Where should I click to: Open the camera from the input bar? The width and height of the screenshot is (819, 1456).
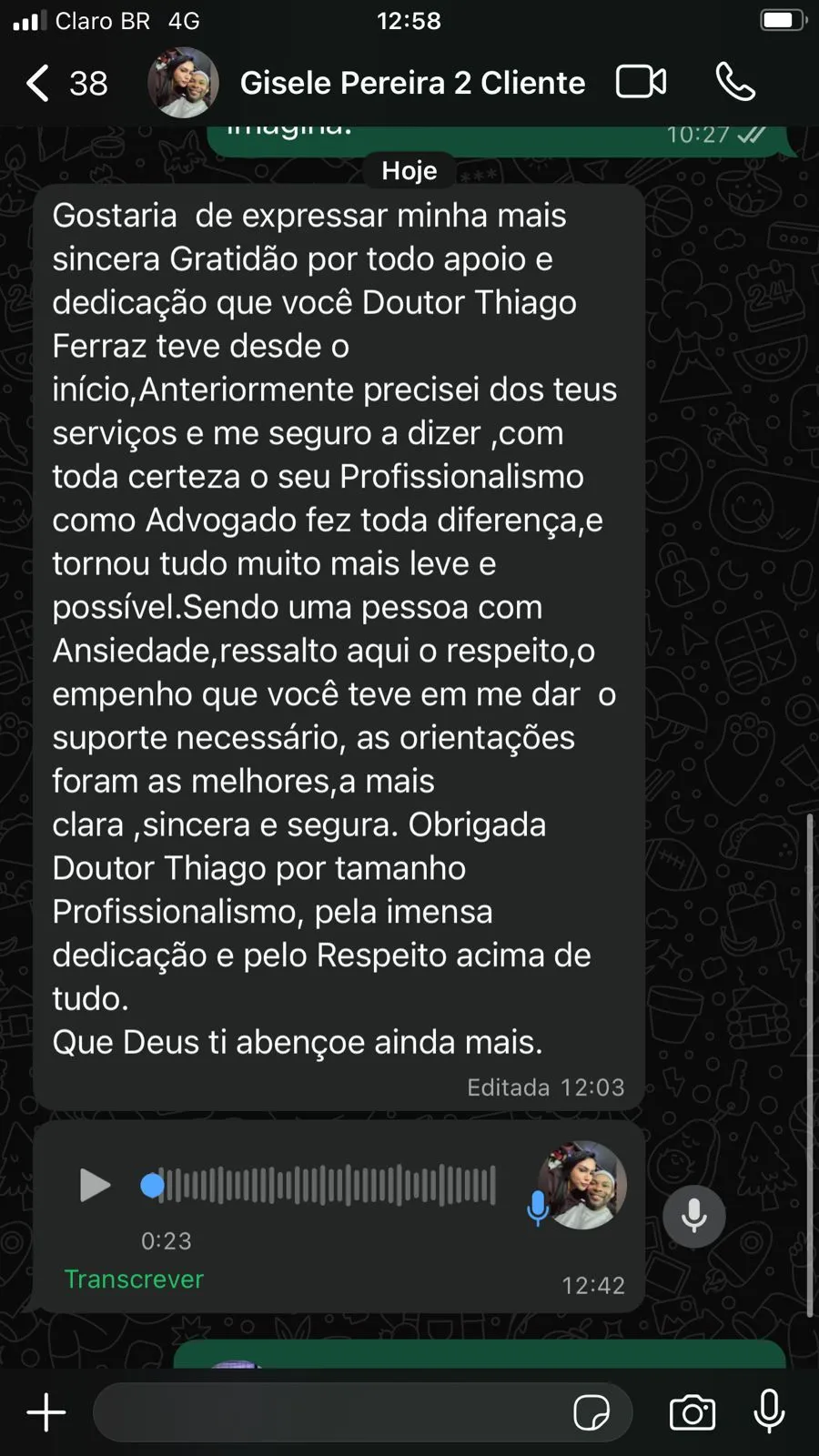(693, 1411)
